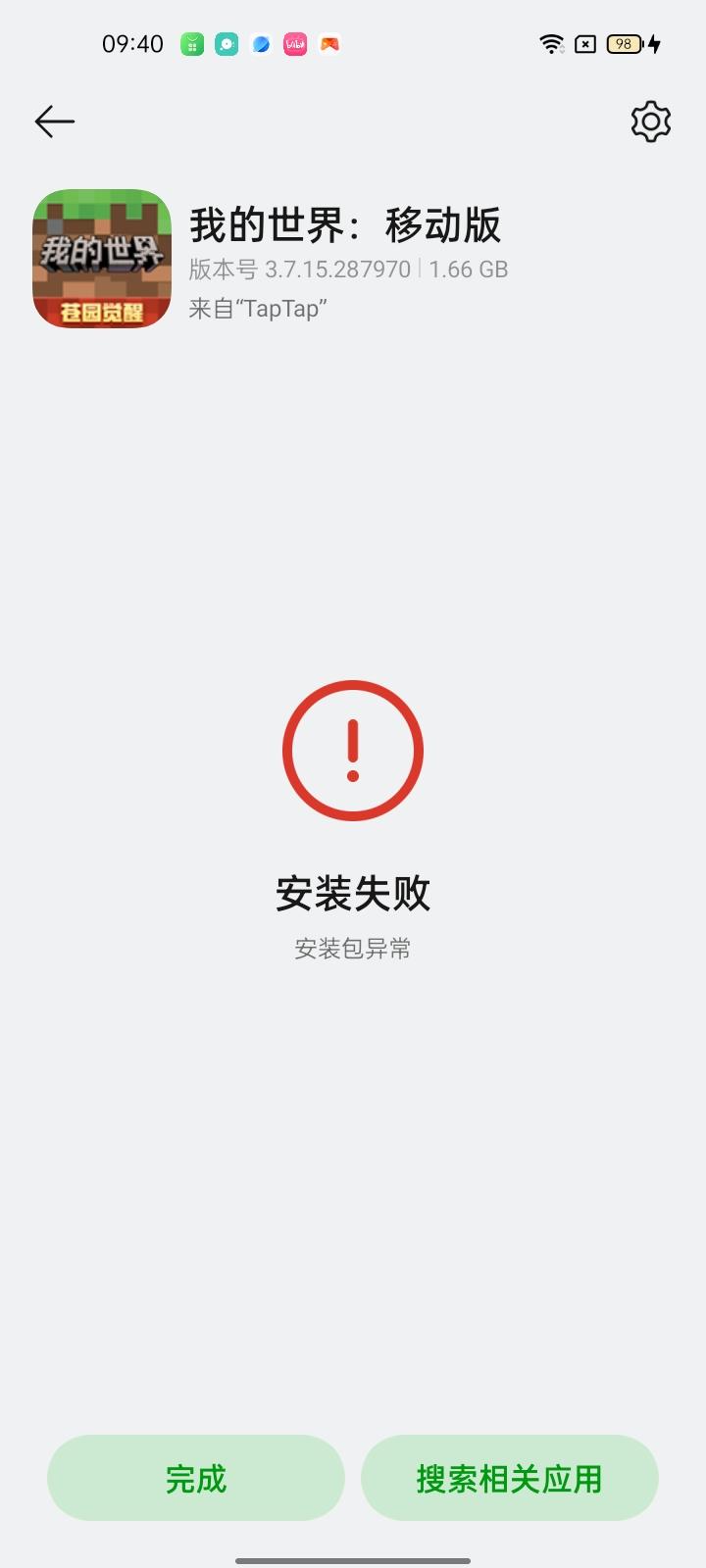Tap the 安装失败 failure message

tap(353, 894)
